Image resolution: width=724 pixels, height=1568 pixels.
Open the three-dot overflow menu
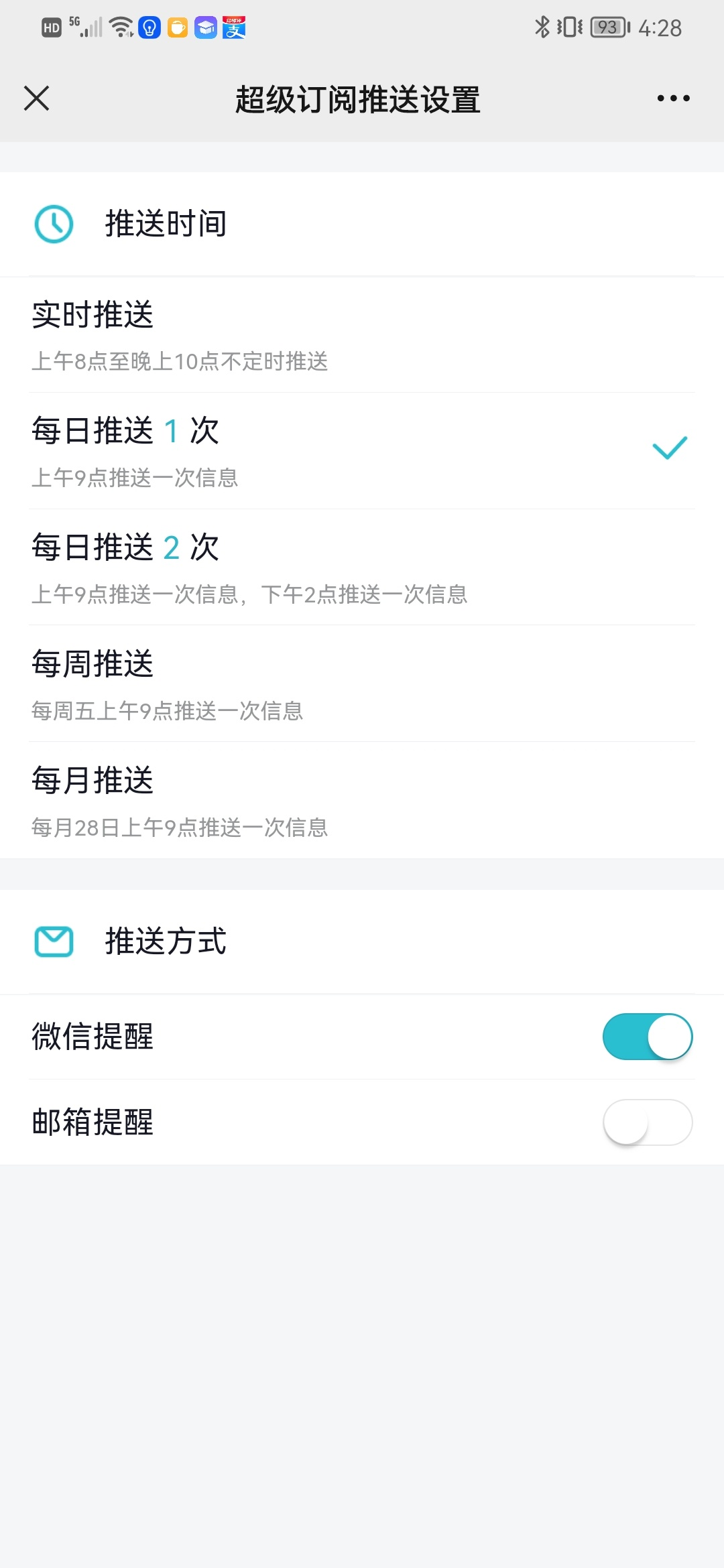(673, 99)
